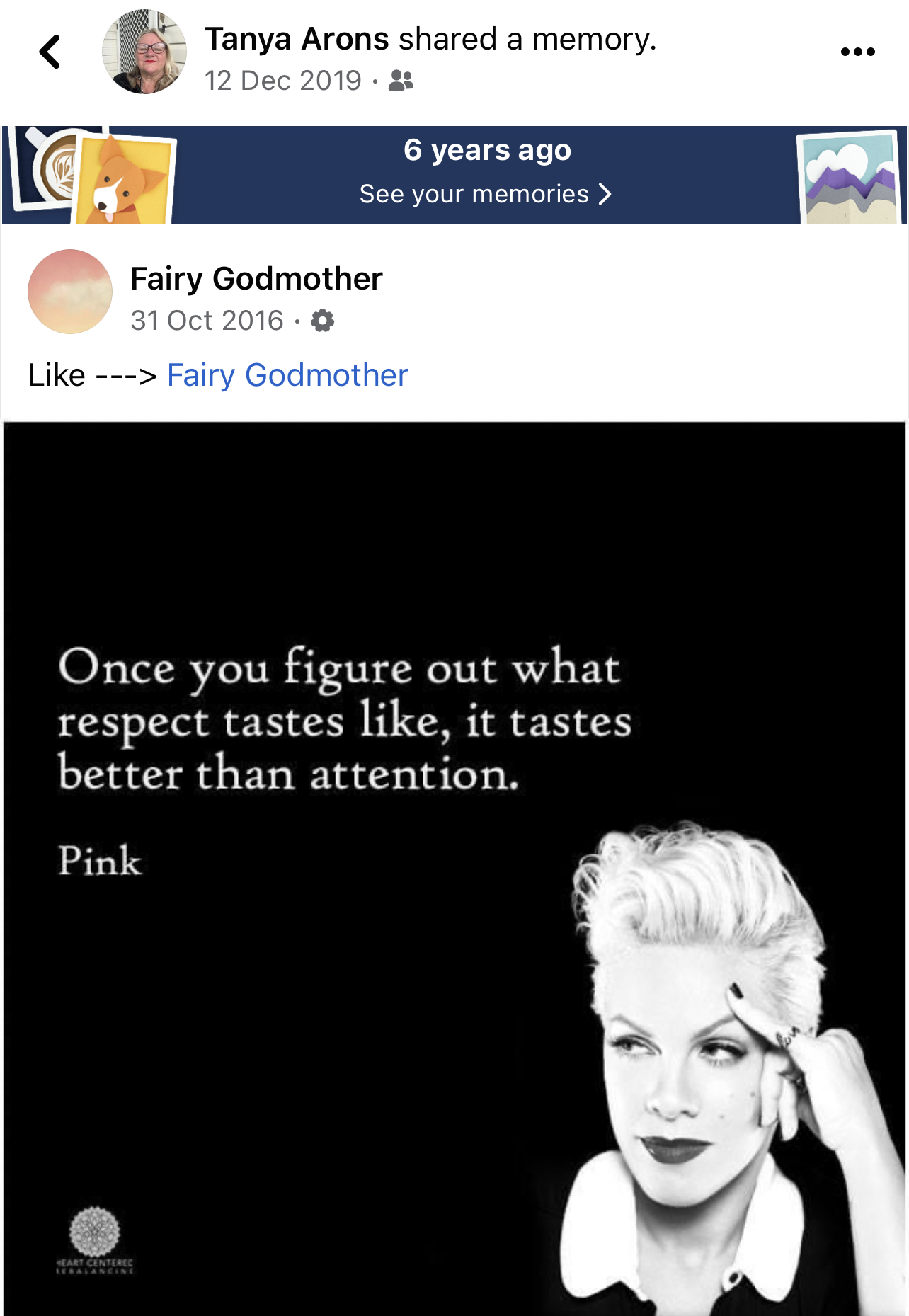Open the Pink quote image

click(455, 869)
